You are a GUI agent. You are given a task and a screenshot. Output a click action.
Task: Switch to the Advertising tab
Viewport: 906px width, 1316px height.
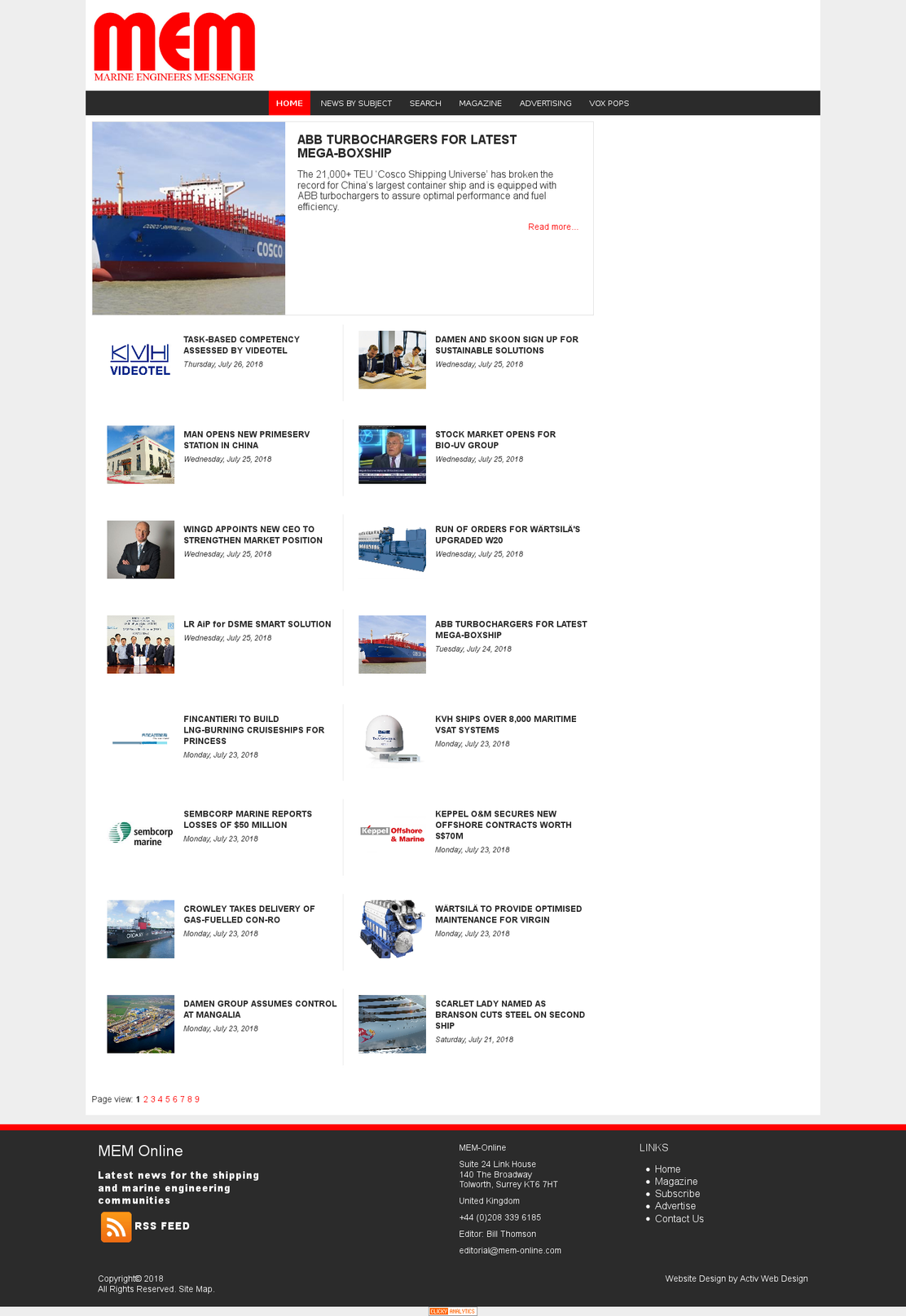point(545,103)
